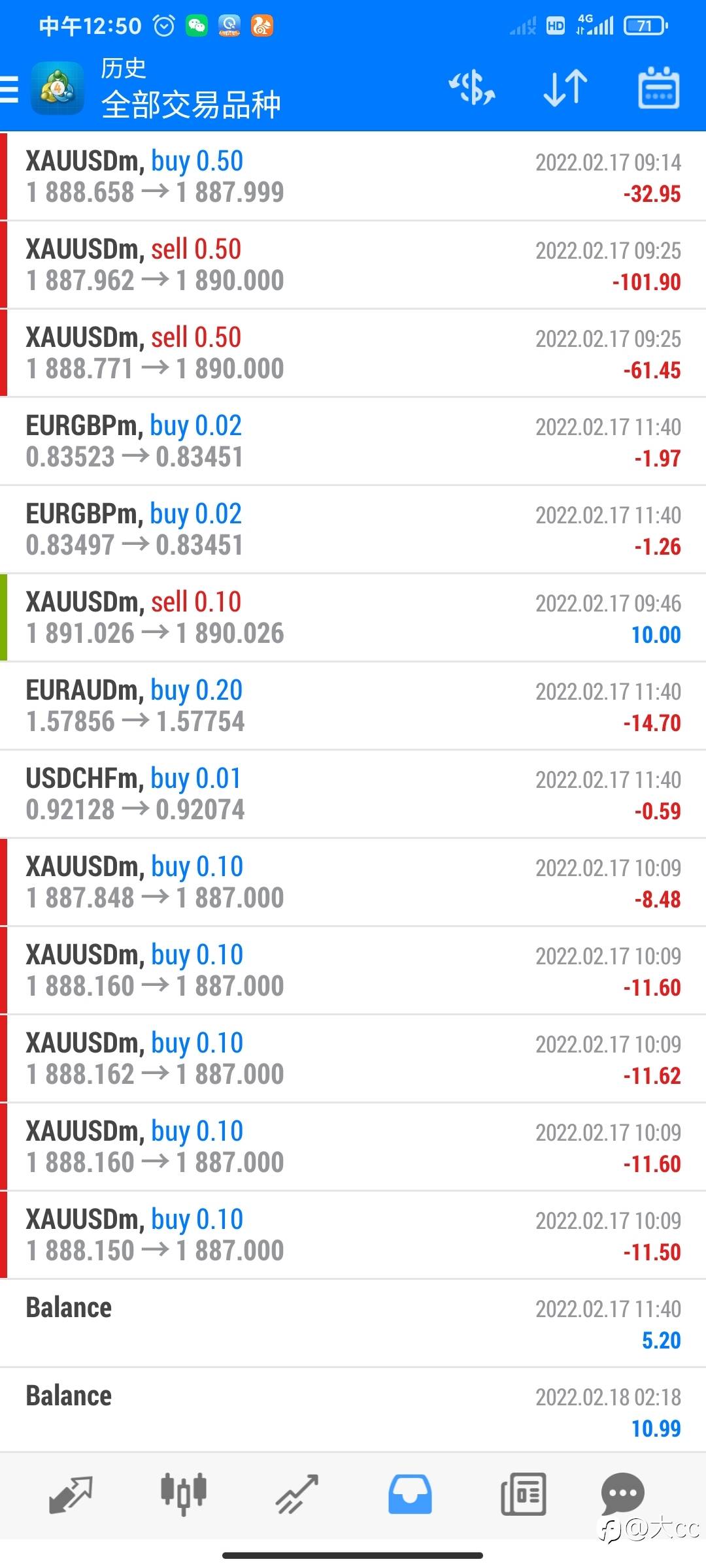Screen dimensions: 706x1568
Task: Open the symbol filter icon
Action: 471,88
